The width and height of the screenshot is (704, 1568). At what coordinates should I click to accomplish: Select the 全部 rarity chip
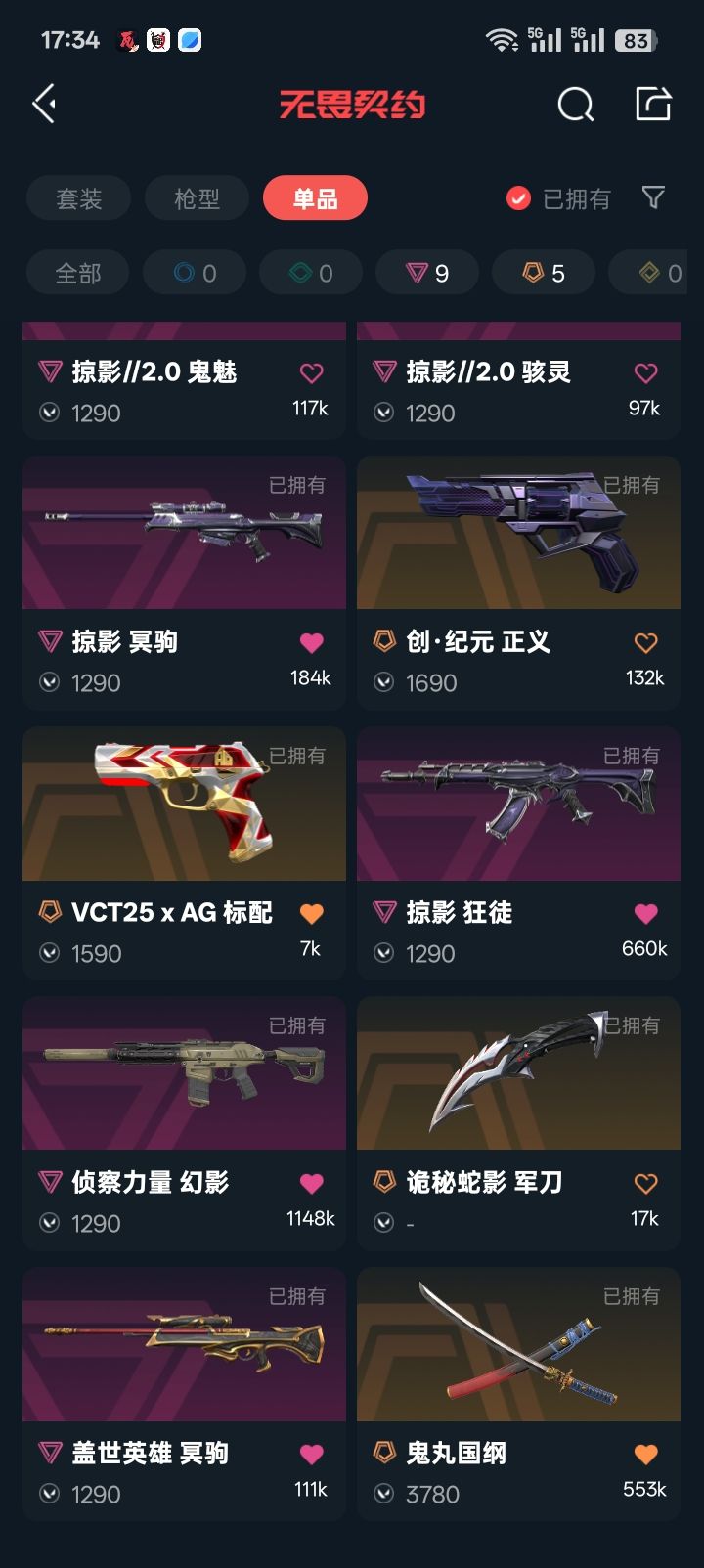(78, 273)
